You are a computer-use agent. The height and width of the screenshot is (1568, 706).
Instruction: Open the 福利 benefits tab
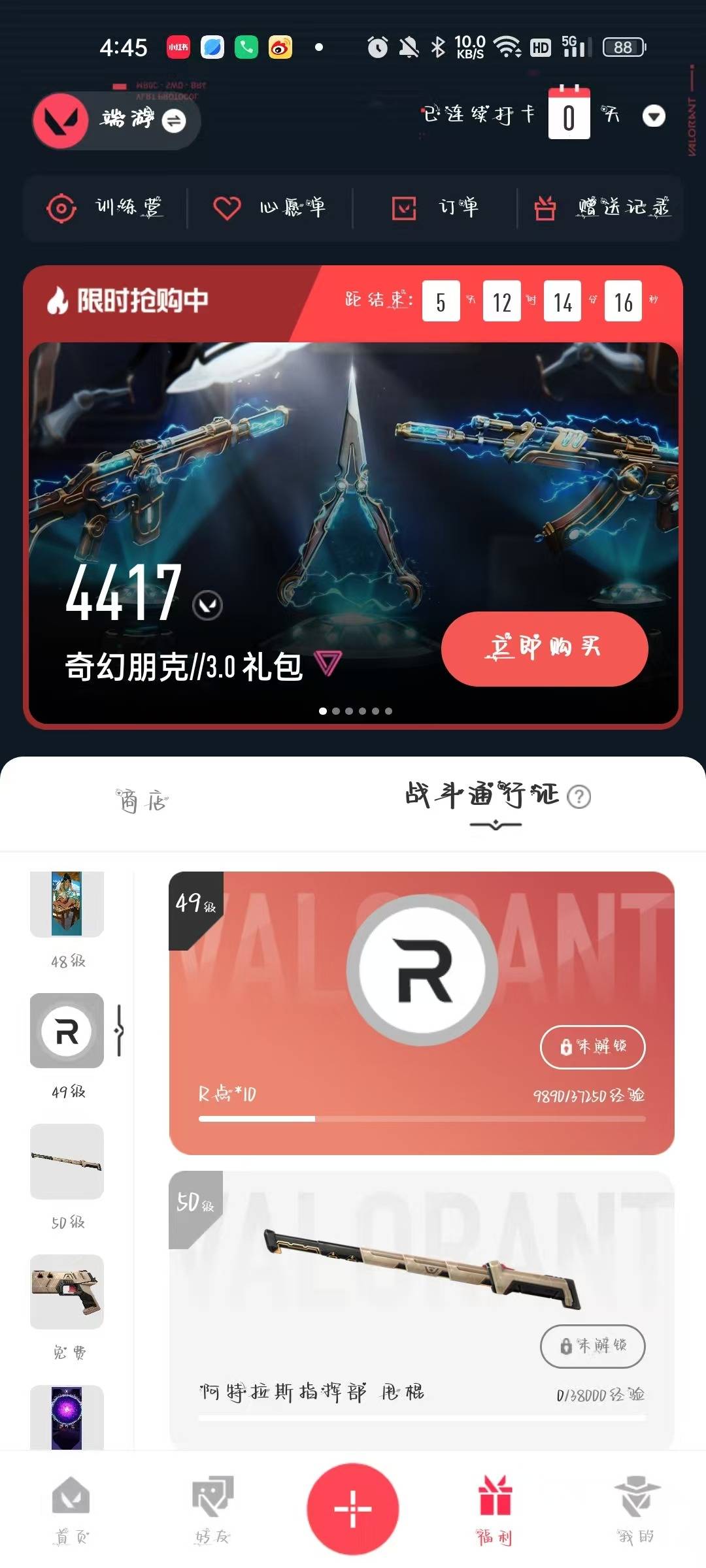(494, 1509)
